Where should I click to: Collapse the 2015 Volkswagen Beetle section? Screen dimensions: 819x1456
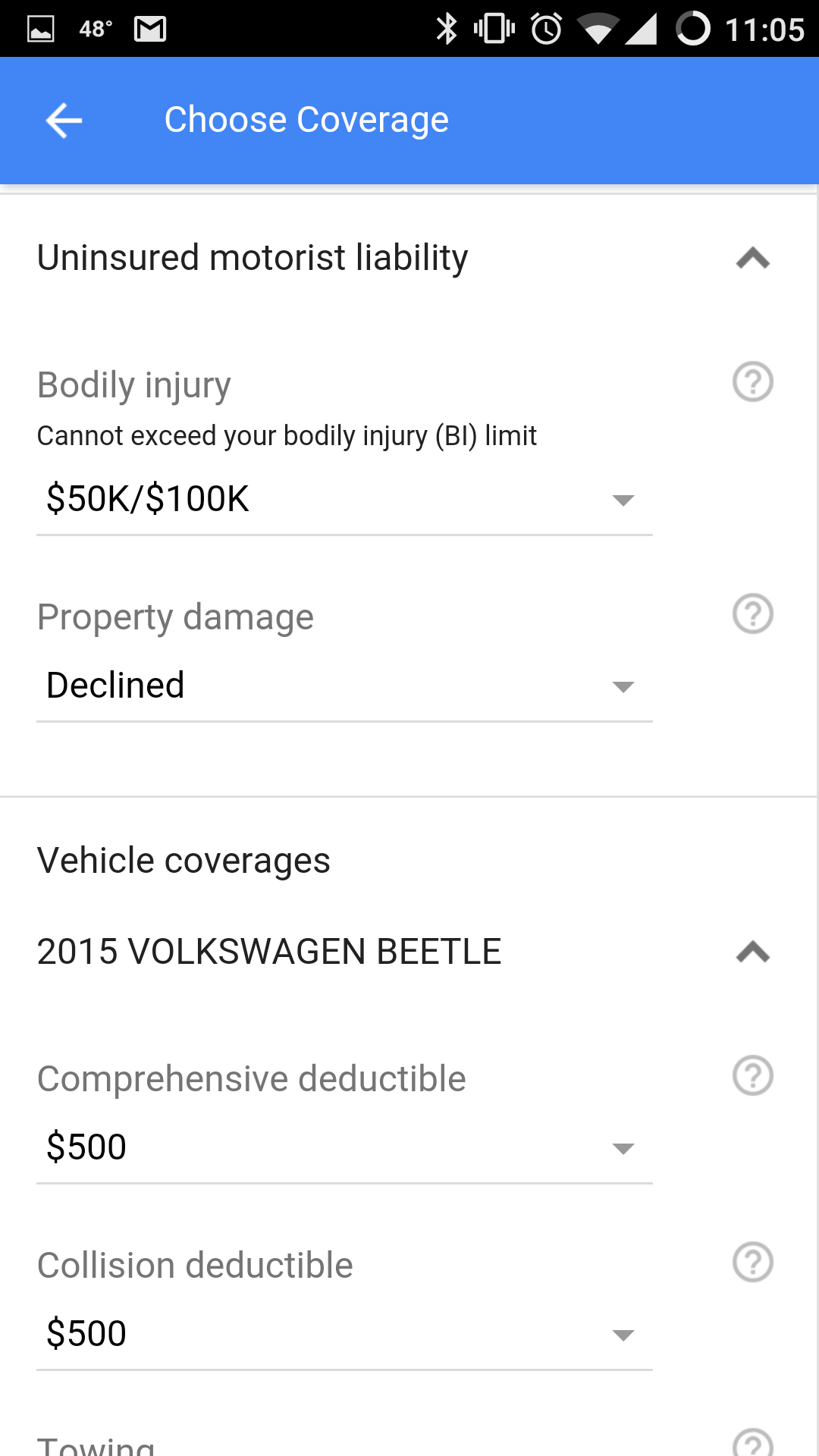[x=753, y=952]
